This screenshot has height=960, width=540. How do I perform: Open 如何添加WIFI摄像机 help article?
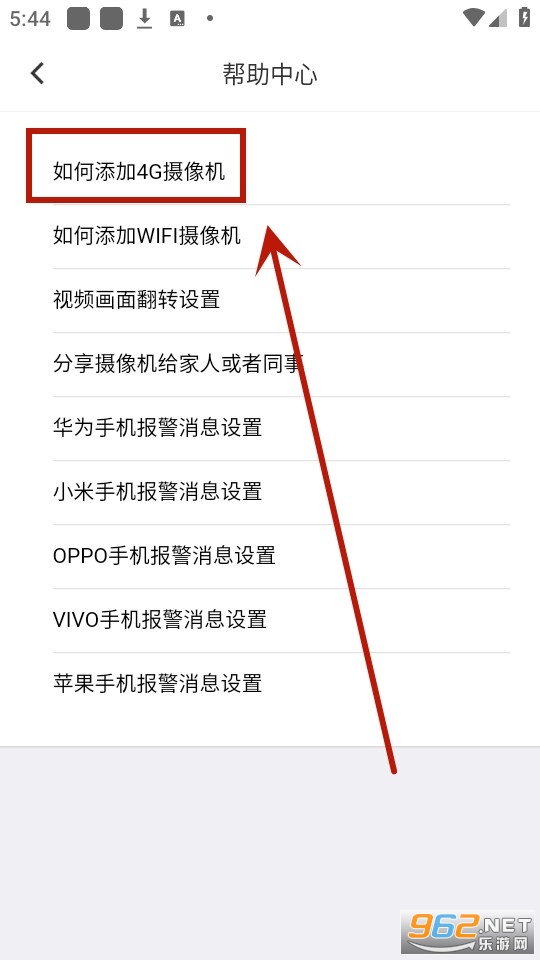click(x=270, y=237)
